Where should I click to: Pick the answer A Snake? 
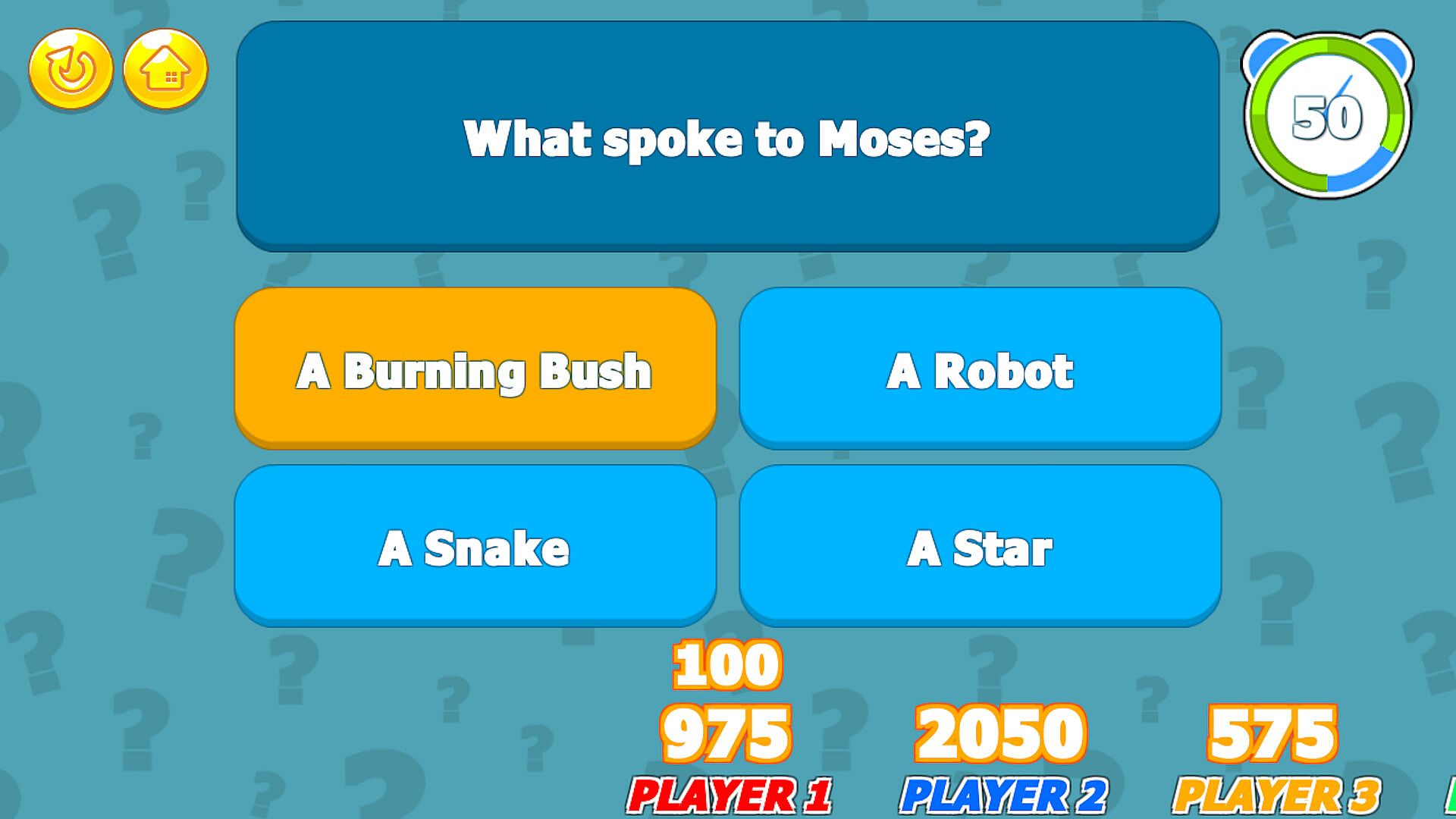(475, 546)
